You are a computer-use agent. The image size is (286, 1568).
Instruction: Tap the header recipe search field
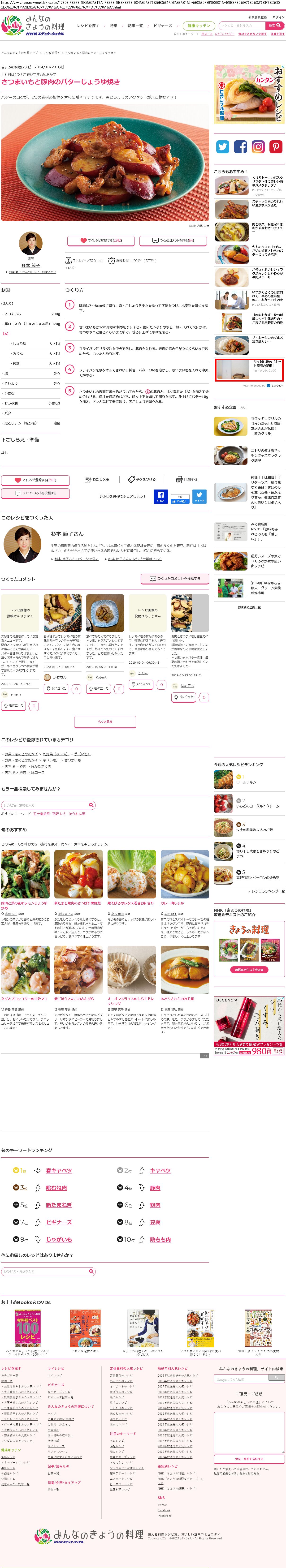tap(243, 26)
